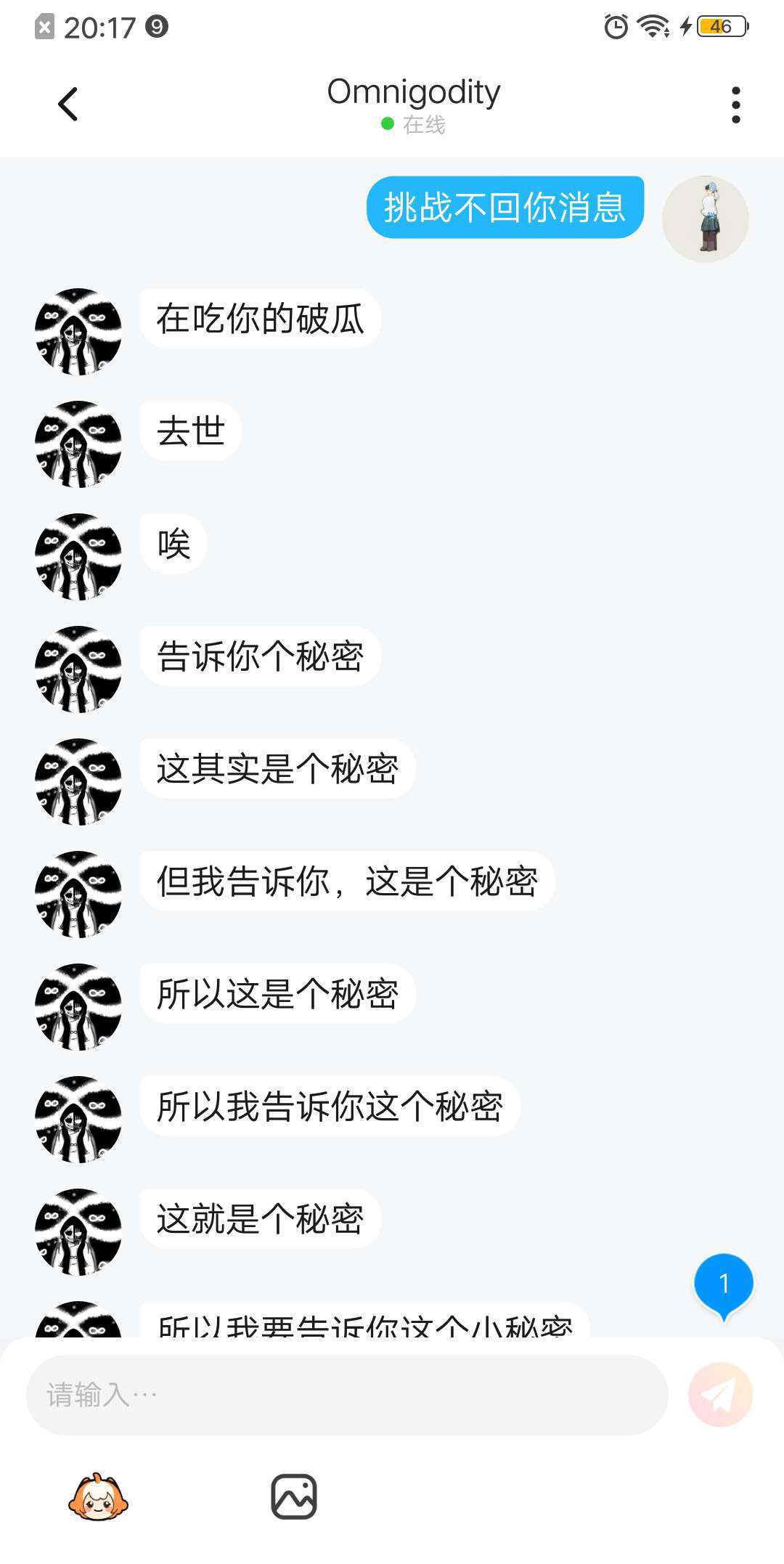Tap the message input field
784x1564 pixels.
click(347, 1394)
